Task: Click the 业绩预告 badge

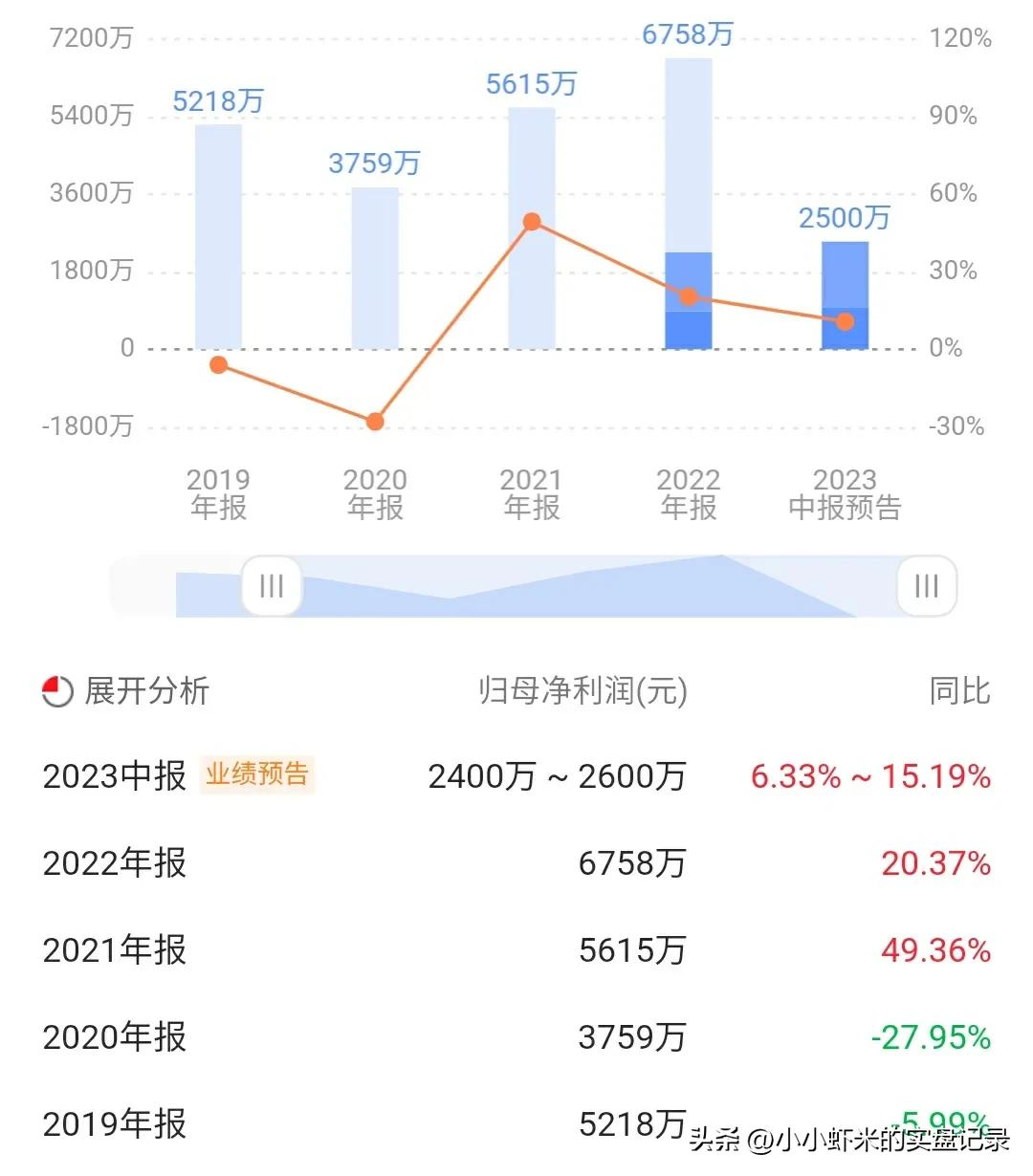Action: [x=257, y=776]
